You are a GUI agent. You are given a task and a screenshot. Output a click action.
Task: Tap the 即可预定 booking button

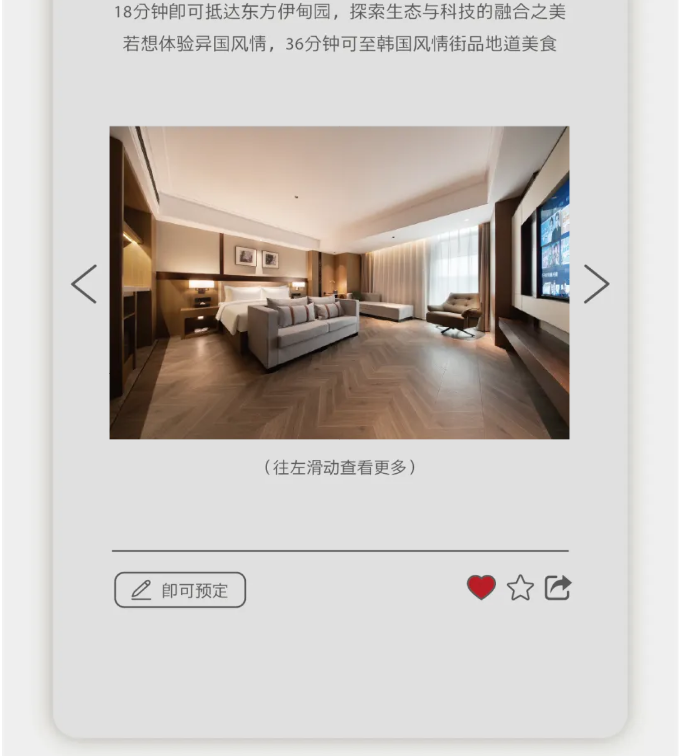pos(180,590)
